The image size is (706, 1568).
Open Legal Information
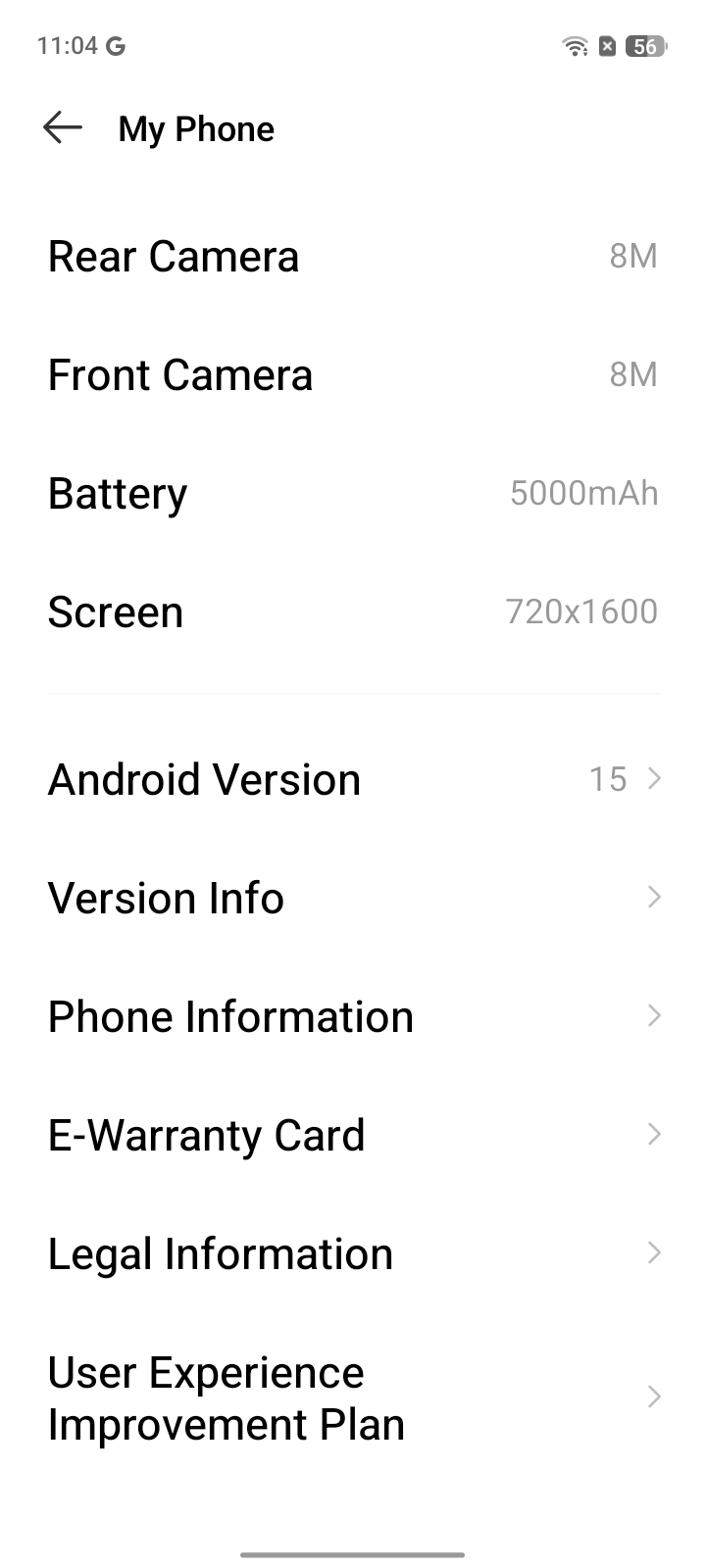point(353,1253)
